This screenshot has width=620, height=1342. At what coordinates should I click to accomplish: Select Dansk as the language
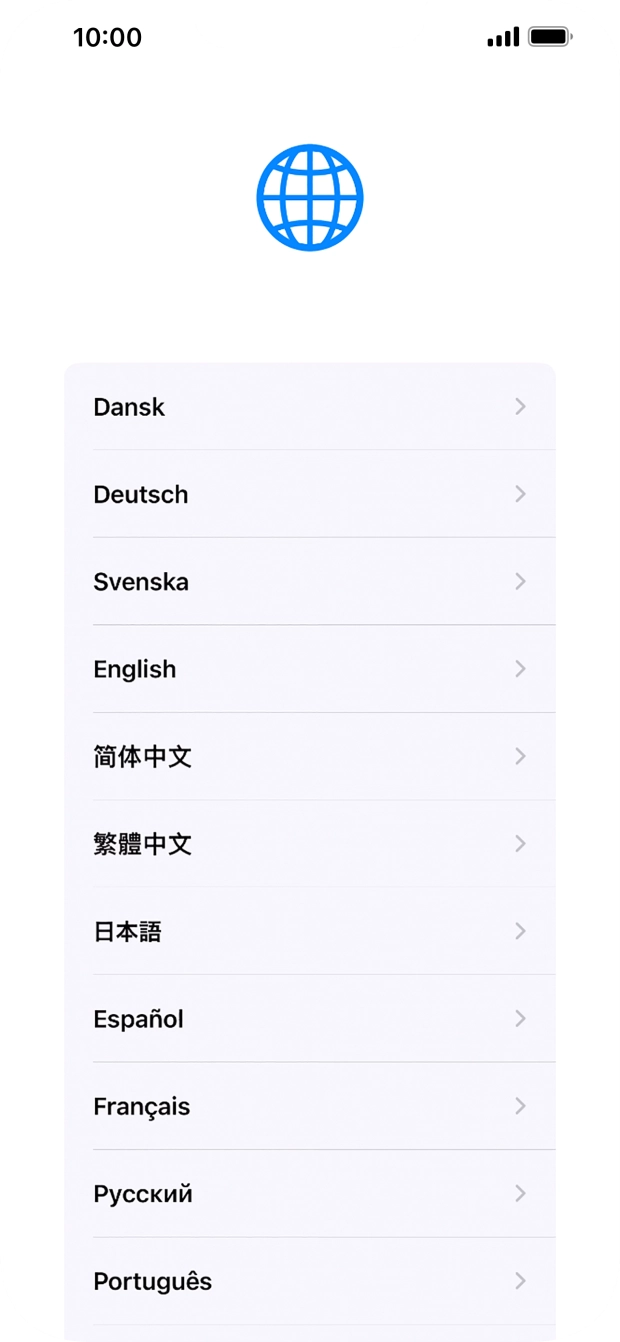pos(309,406)
